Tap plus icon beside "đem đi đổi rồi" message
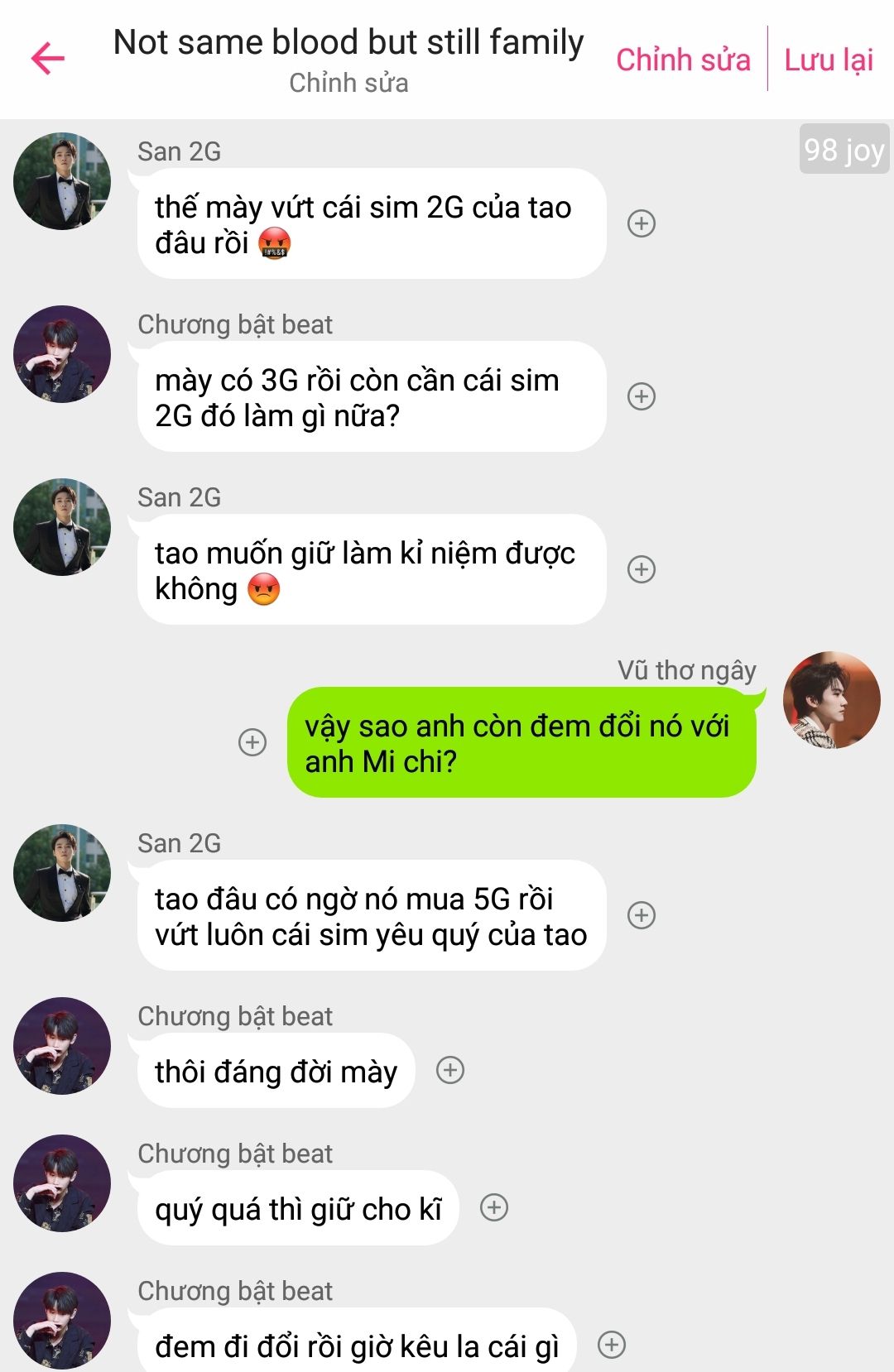 coord(612,1345)
